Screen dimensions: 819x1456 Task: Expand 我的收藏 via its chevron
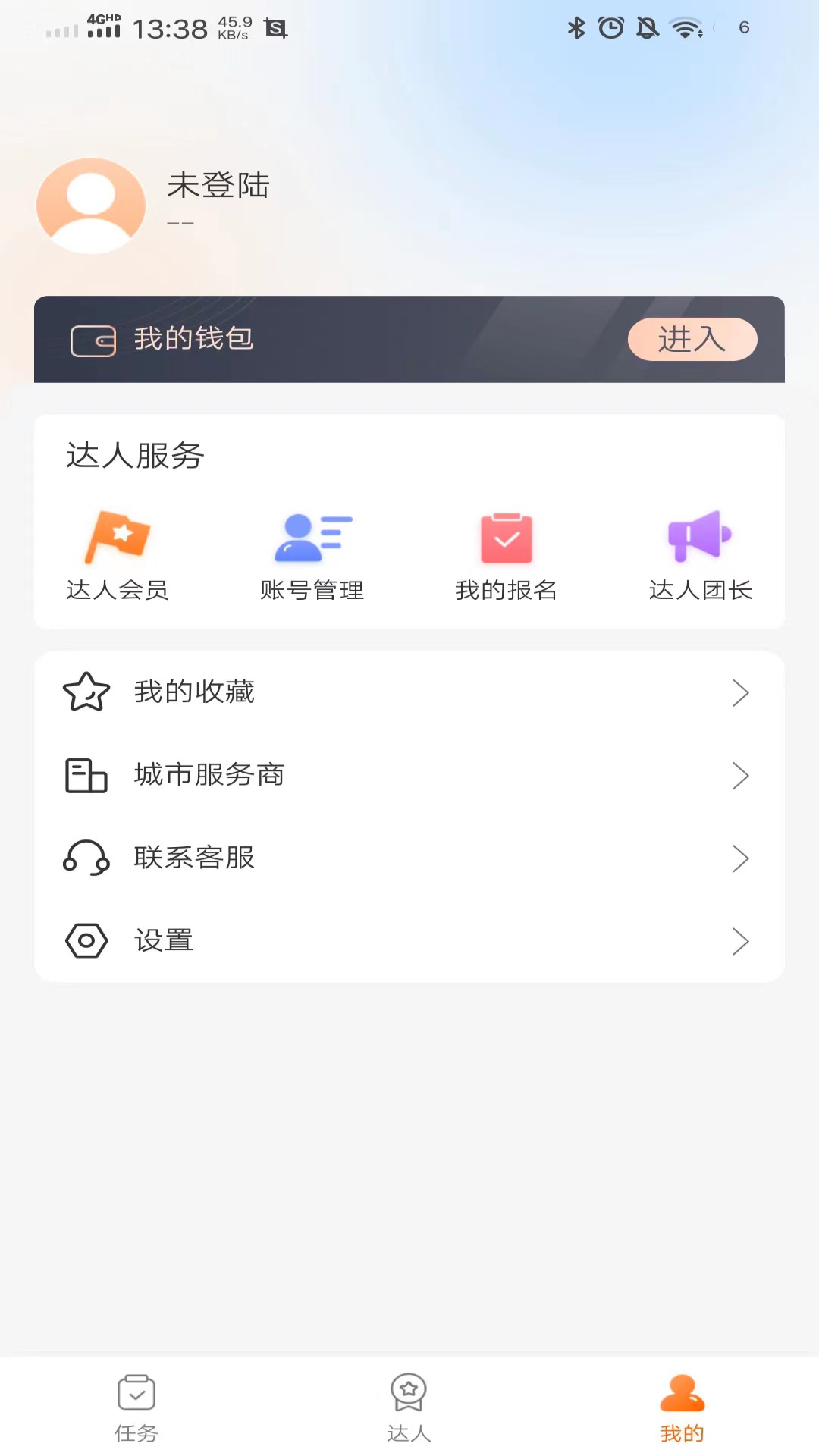click(740, 692)
